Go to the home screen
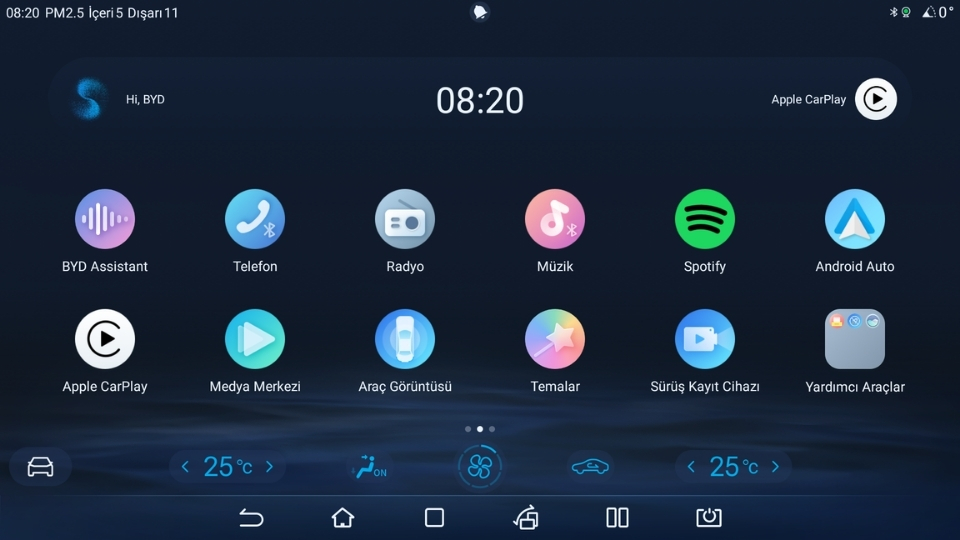960x540 pixels. coord(343,517)
